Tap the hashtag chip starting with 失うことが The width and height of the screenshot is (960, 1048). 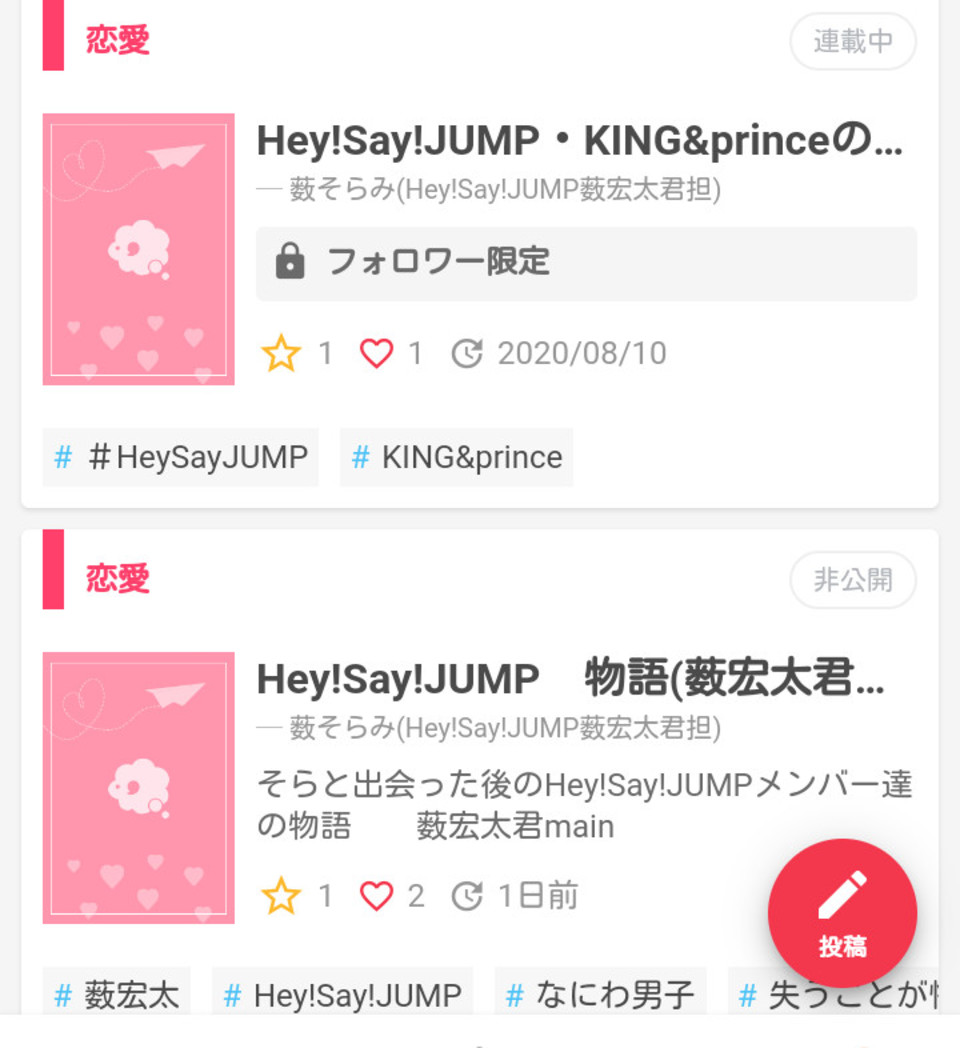[835, 995]
